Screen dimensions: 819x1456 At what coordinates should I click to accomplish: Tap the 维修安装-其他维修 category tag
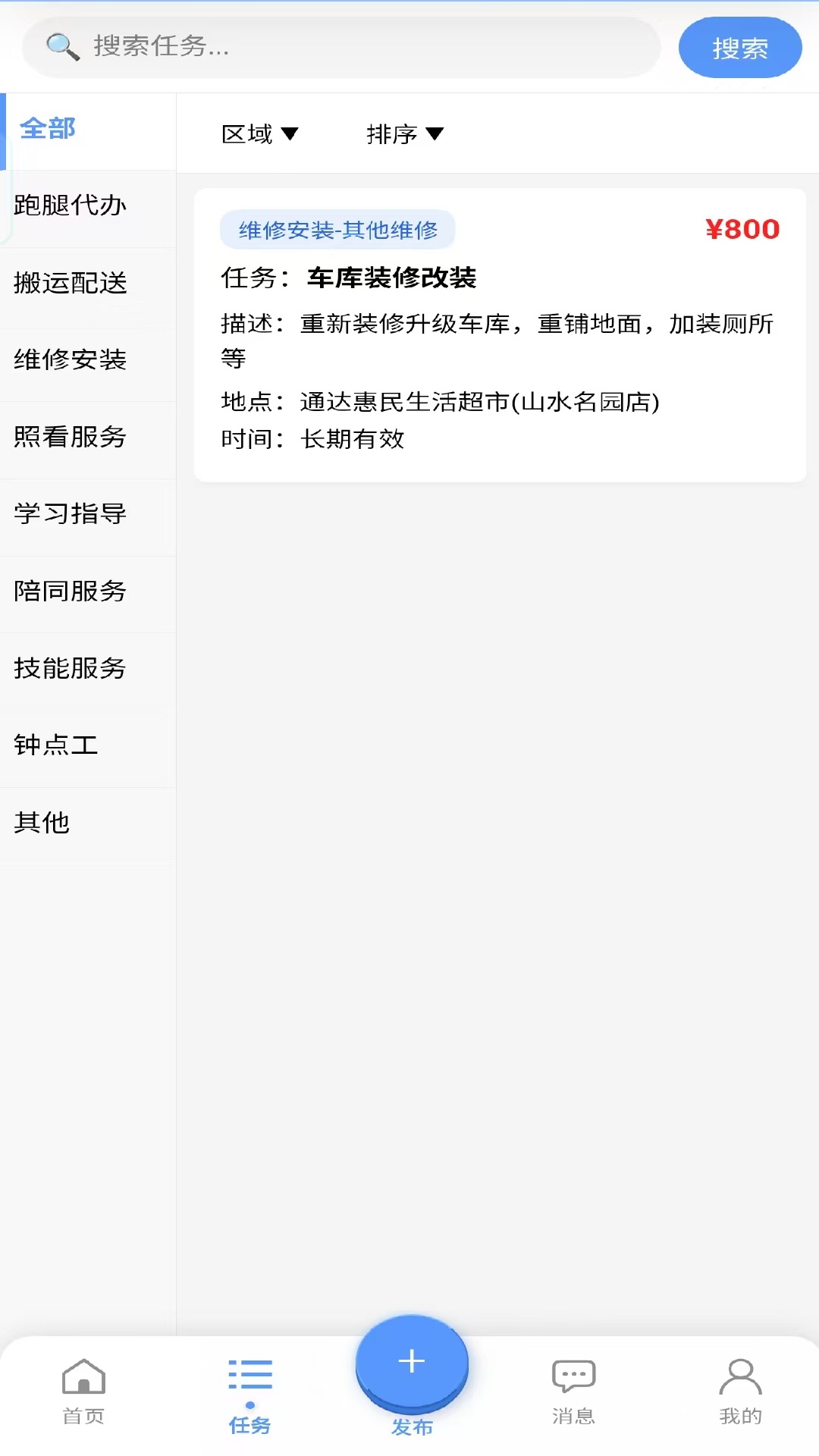pyautogui.click(x=337, y=229)
